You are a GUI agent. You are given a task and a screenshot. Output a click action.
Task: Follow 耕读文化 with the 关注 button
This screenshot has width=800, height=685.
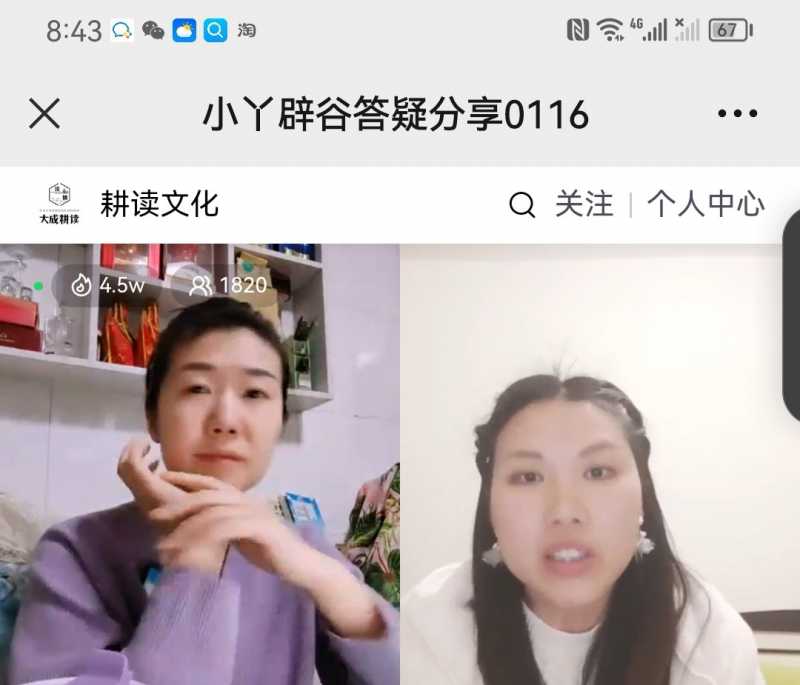tap(584, 205)
